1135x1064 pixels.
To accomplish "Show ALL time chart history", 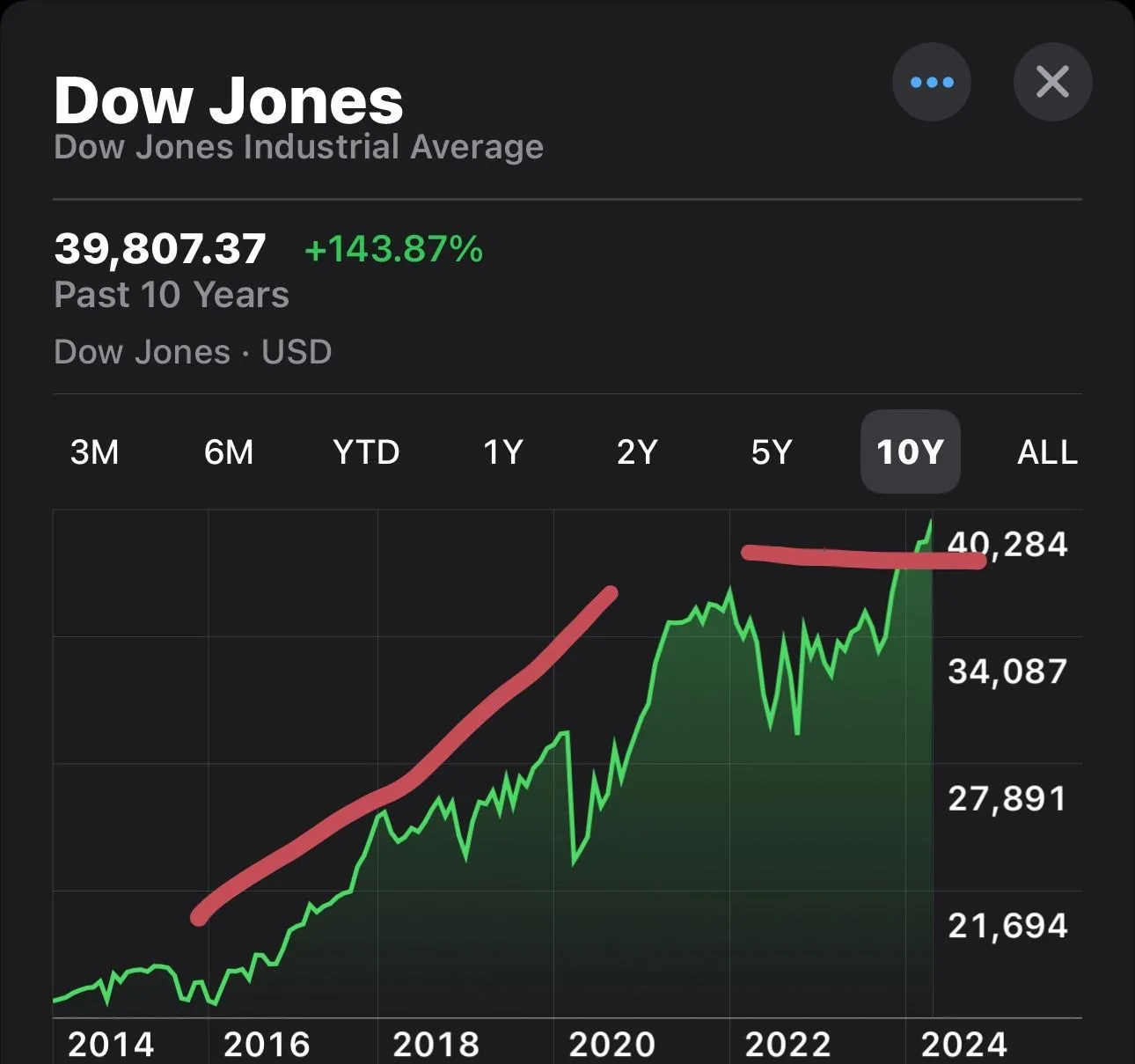I will point(1047,452).
